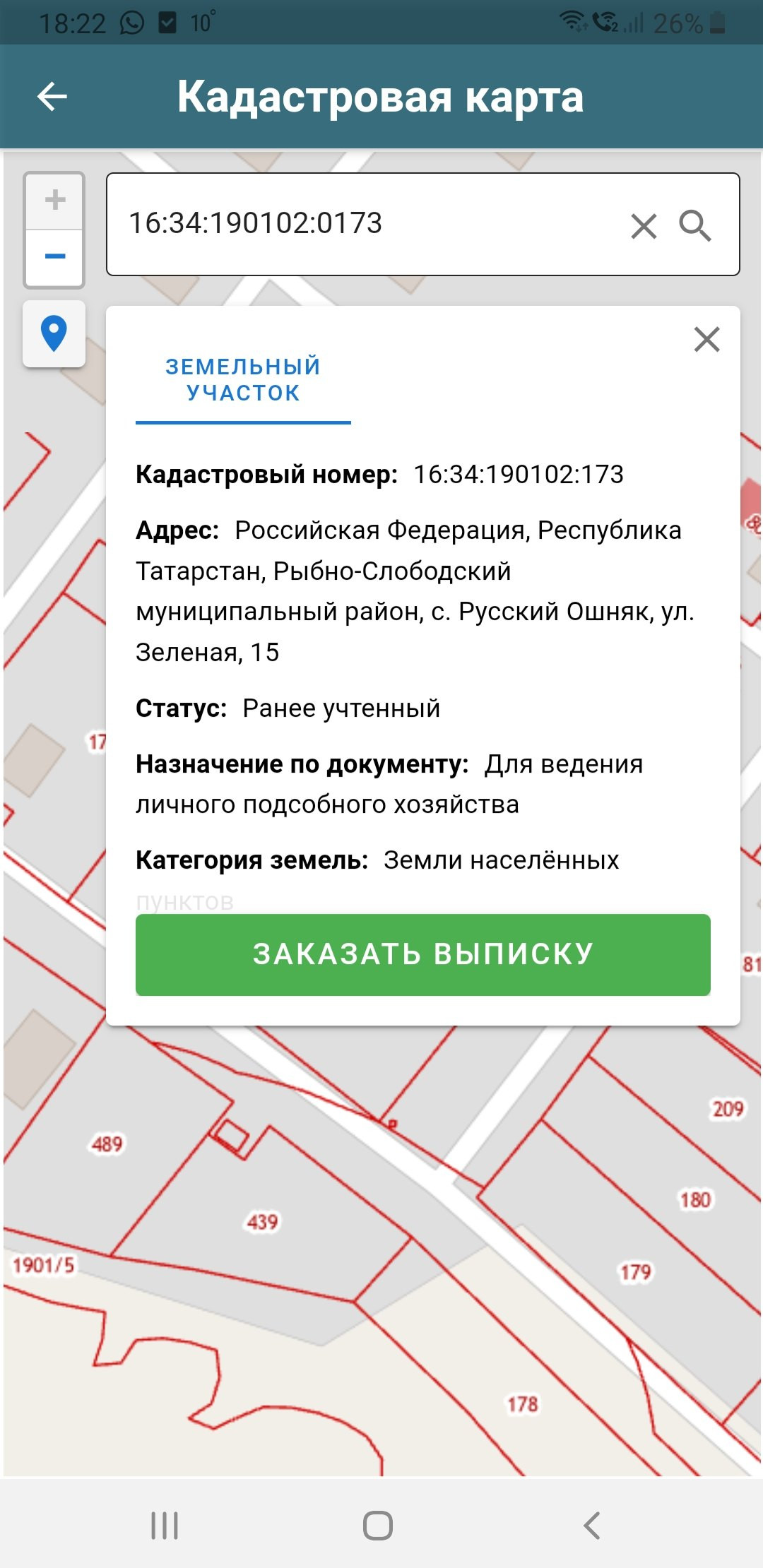Tap the location pin button

tap(54, 333)
